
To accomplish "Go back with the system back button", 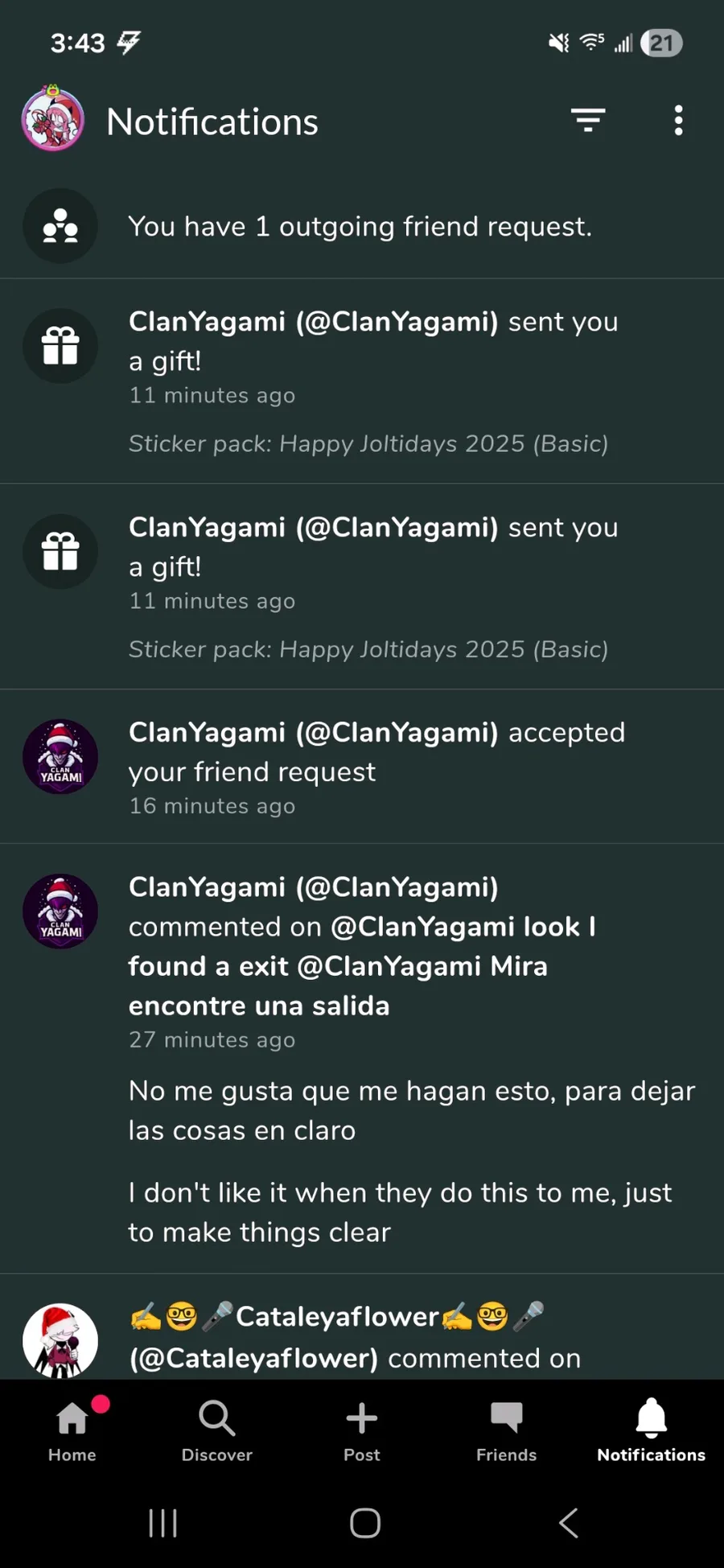I will pos(569,1523).
